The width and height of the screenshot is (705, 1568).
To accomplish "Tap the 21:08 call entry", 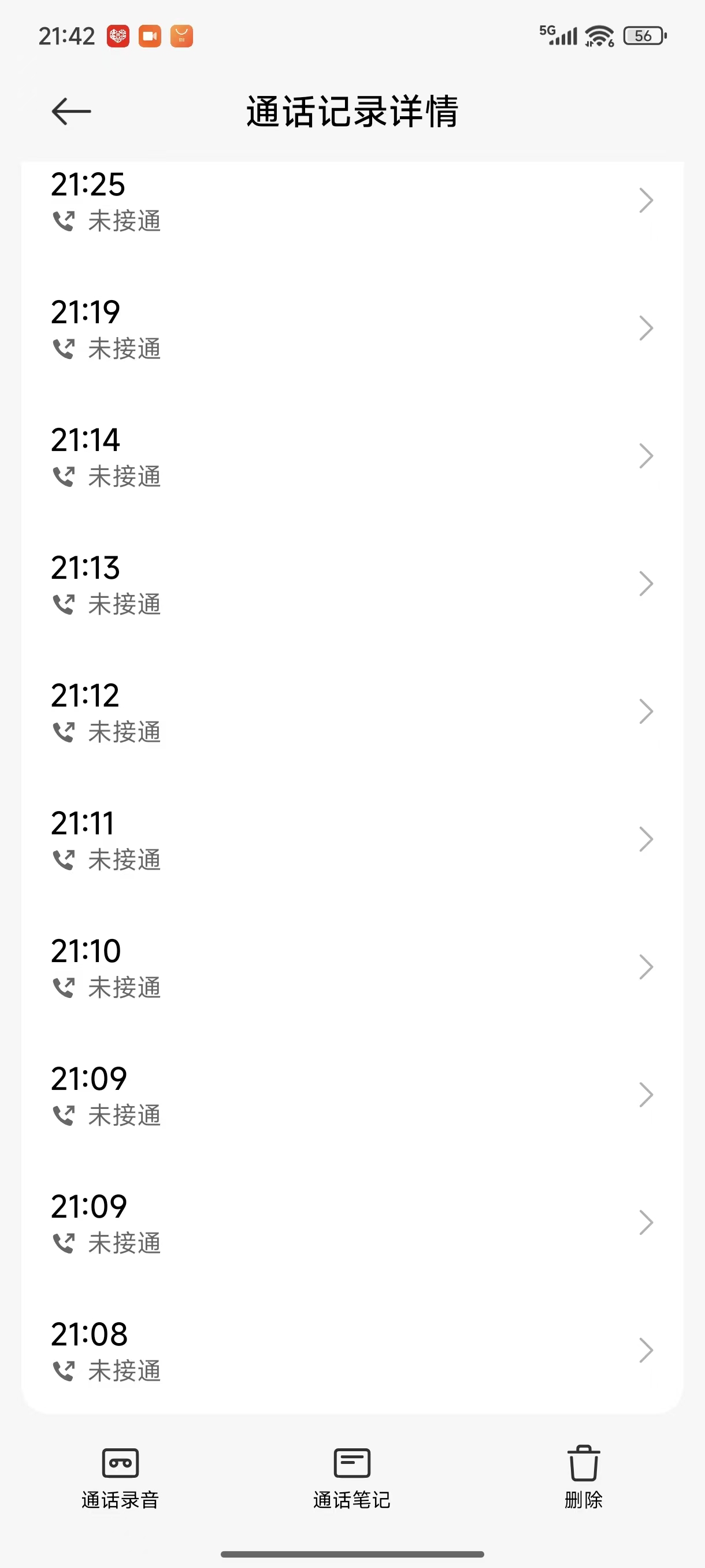I will click(352, 1351).
